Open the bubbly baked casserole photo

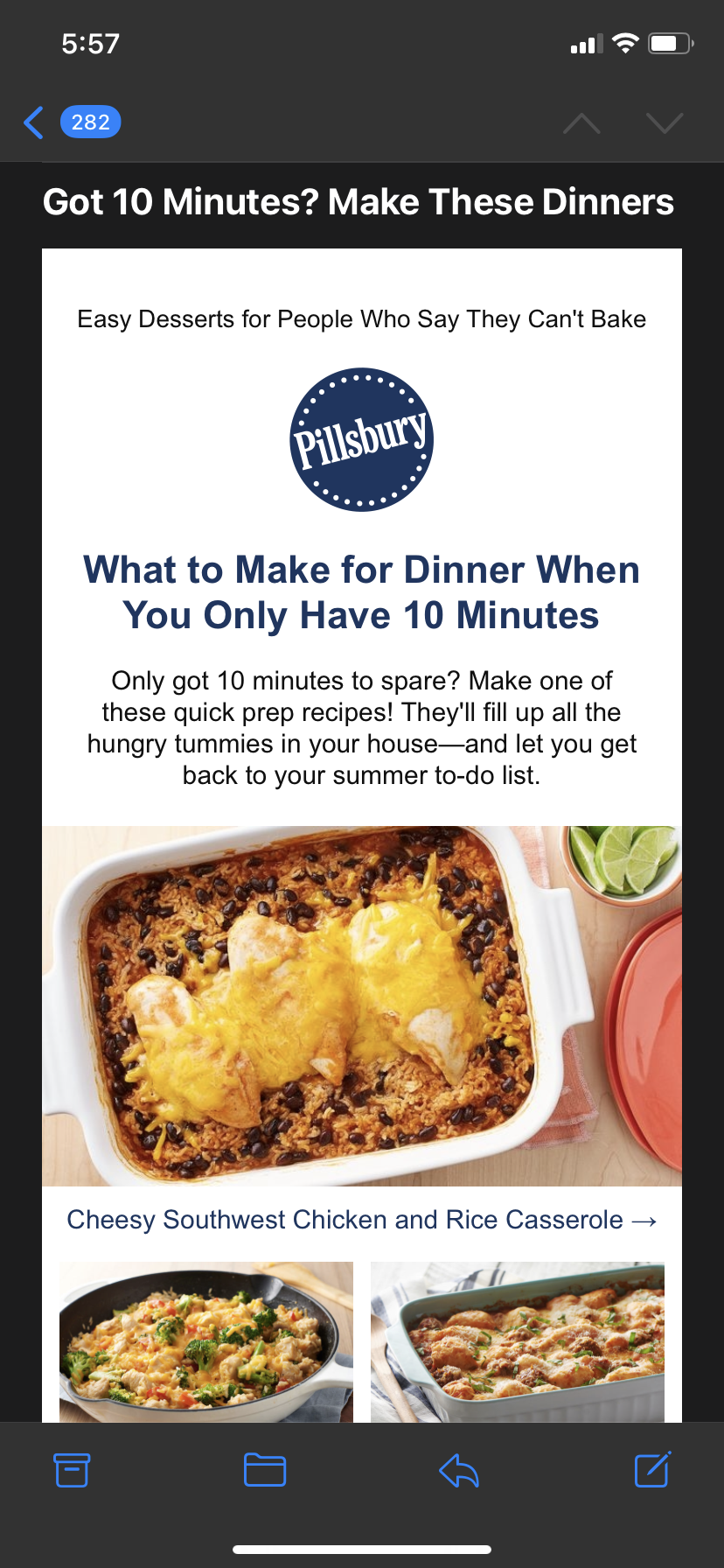[518, 1341]
